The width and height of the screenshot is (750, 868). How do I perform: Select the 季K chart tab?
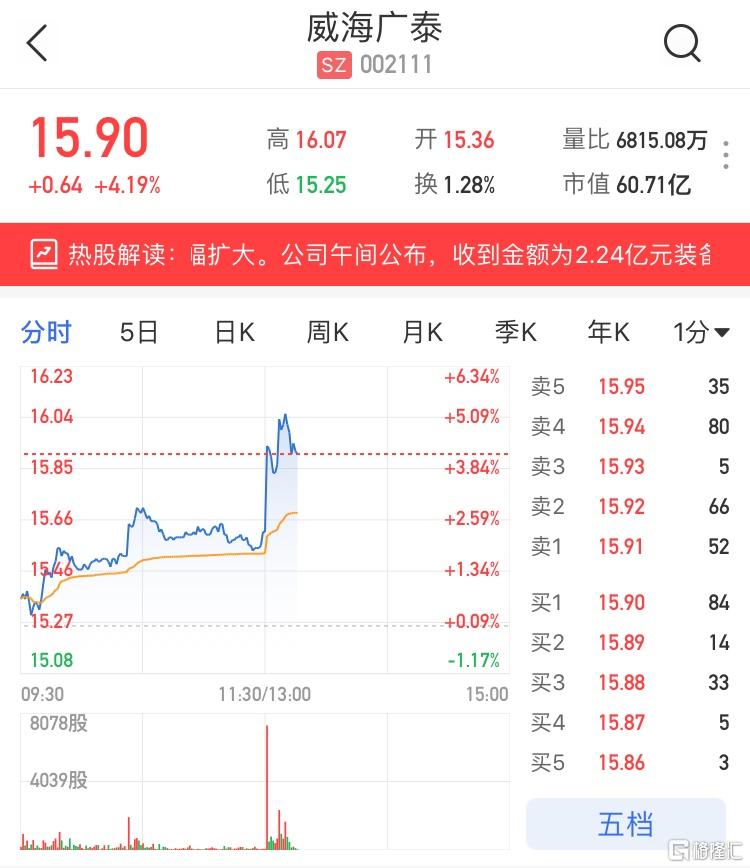(x=516, y=332)
